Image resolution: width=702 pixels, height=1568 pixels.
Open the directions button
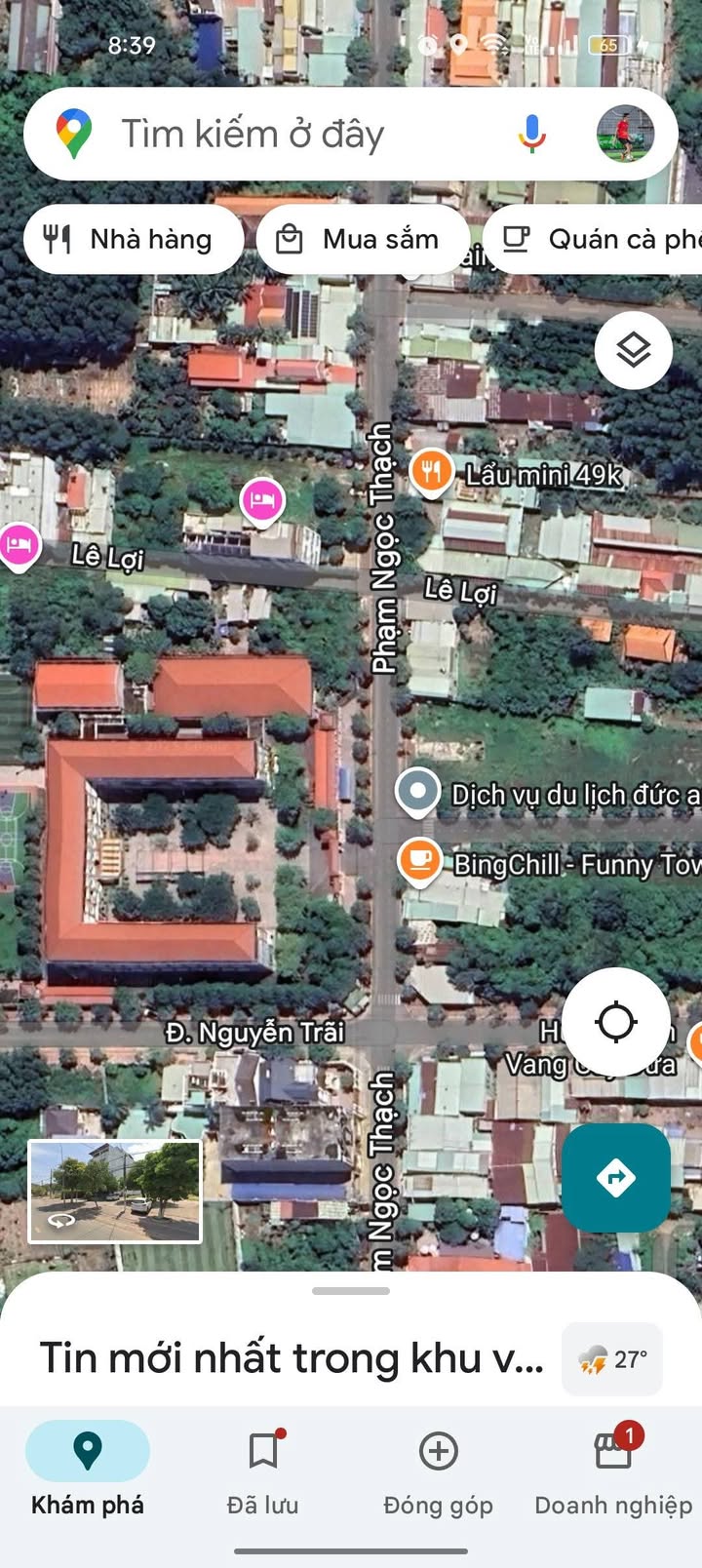(x=616, y=1177)
